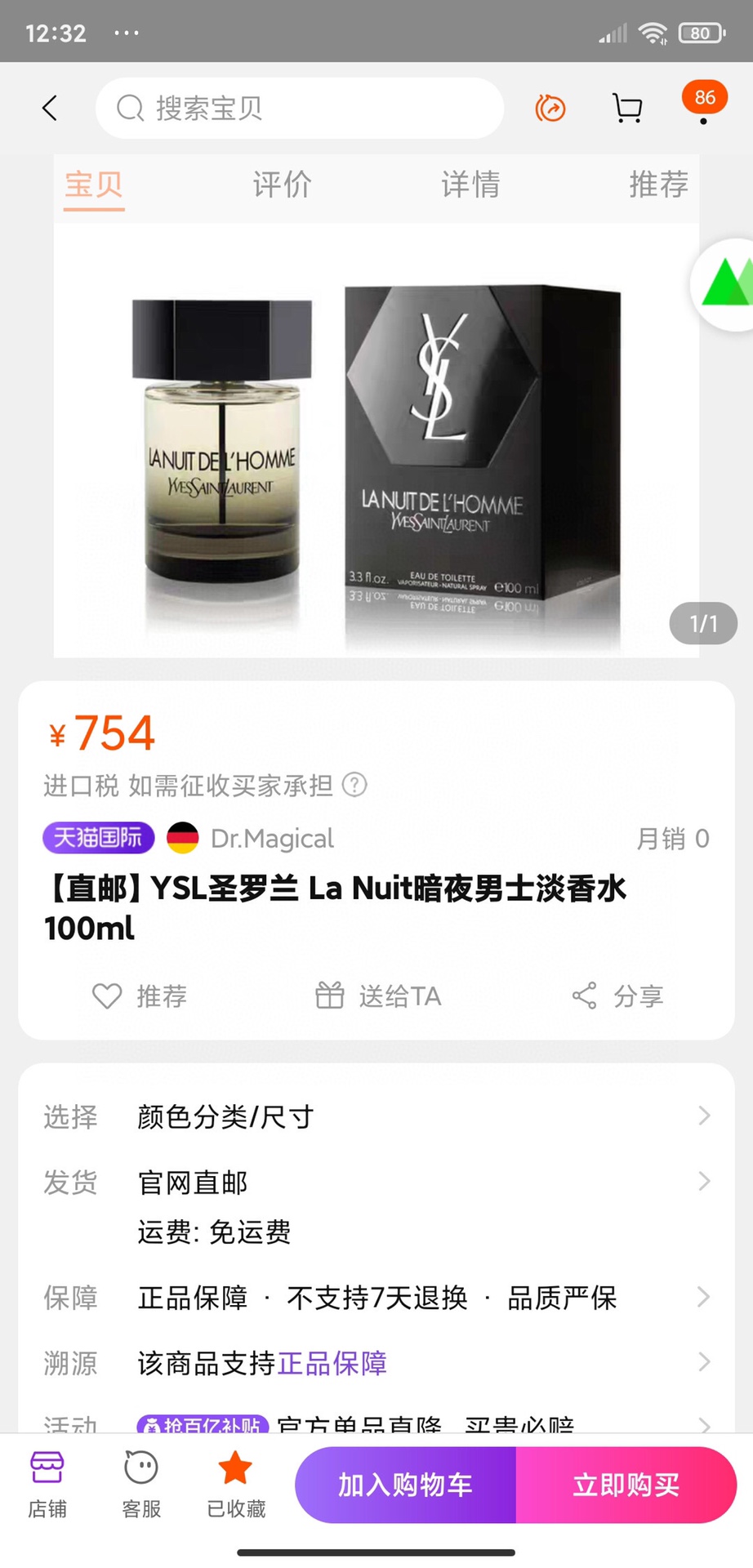Viewport: 753px width, 1568px height.
Task: Switch to the 推荐 tab
Action: point(658,185)
